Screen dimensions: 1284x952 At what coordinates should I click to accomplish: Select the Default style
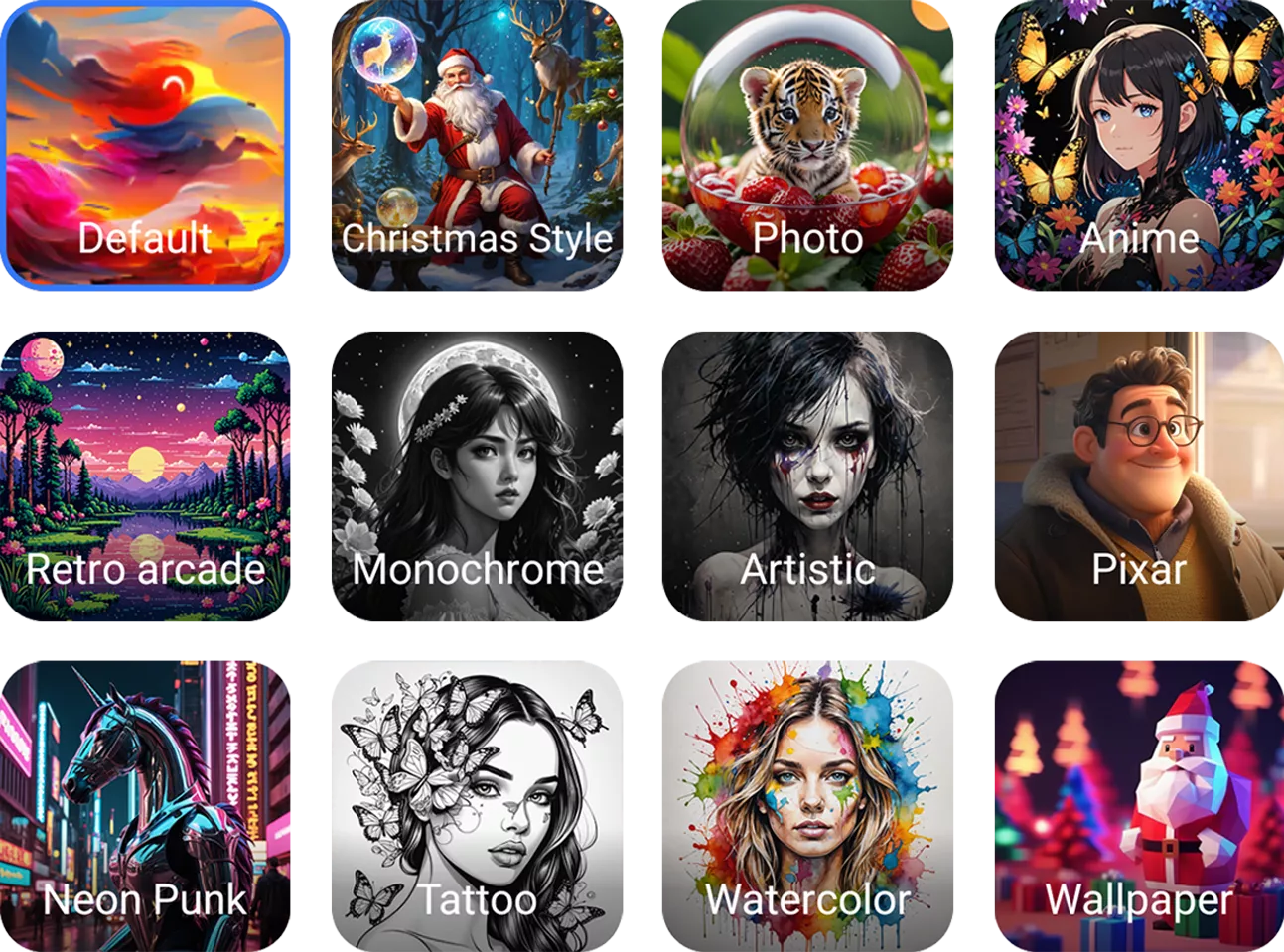click(x=145, y=145)
